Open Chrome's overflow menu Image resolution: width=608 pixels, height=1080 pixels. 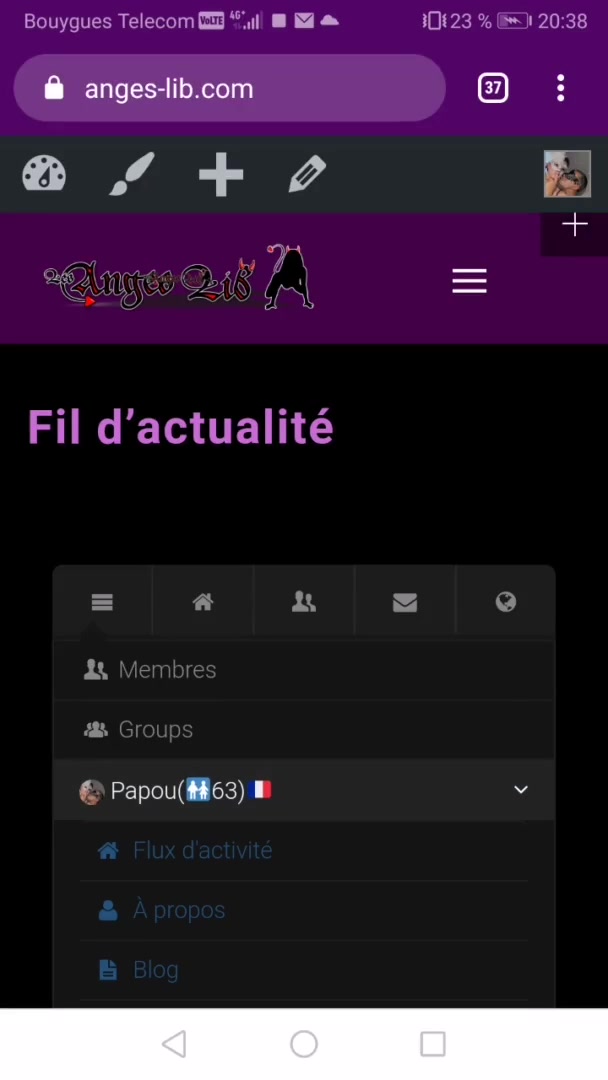pyautogui.click(x=561, y=88)
